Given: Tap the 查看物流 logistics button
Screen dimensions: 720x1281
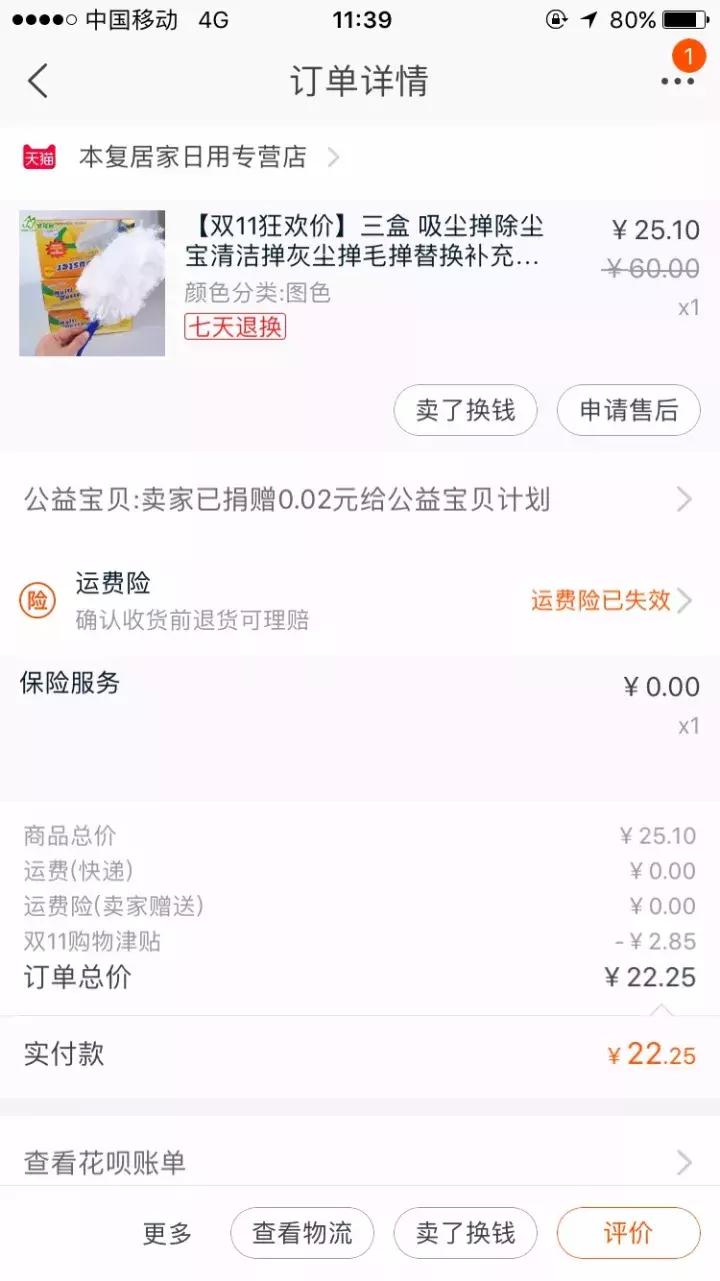Looking at the screenshot, I should point(302,1233).
